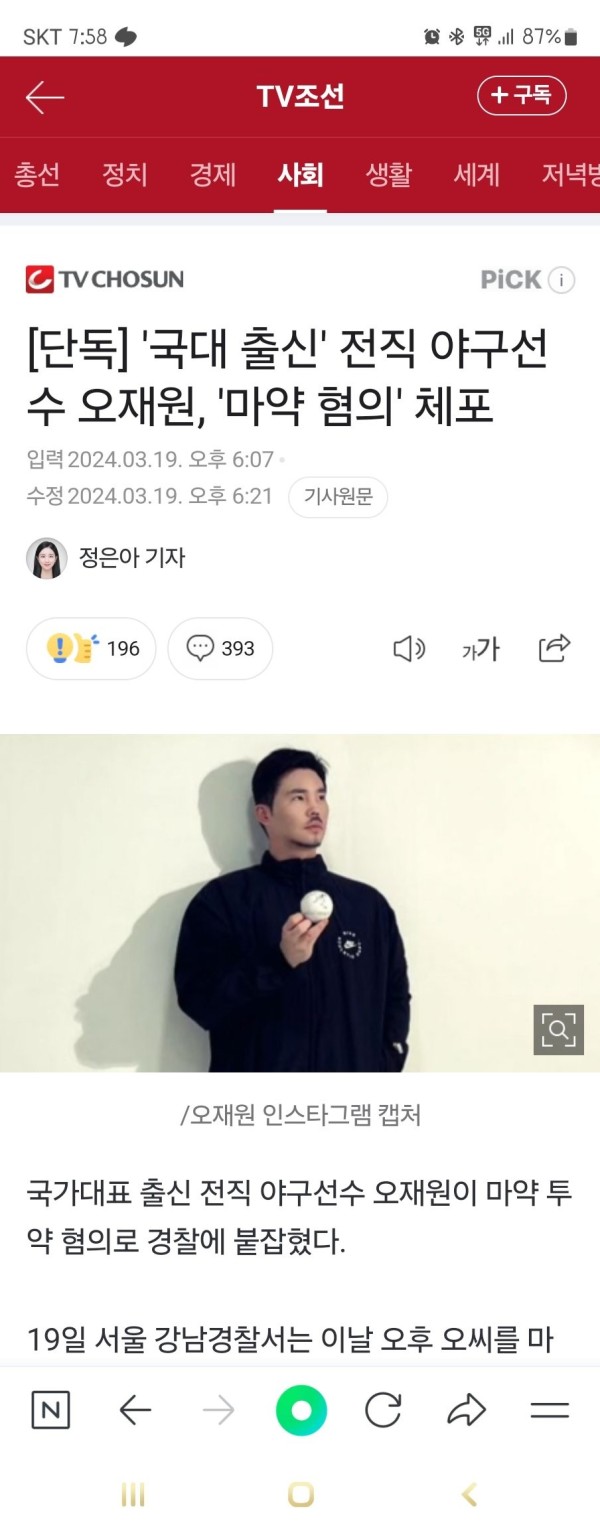Switch to the 총선 tab
Image resolution: width=600 pixels, height=1537 pixels.
click(x=37, y=175)
